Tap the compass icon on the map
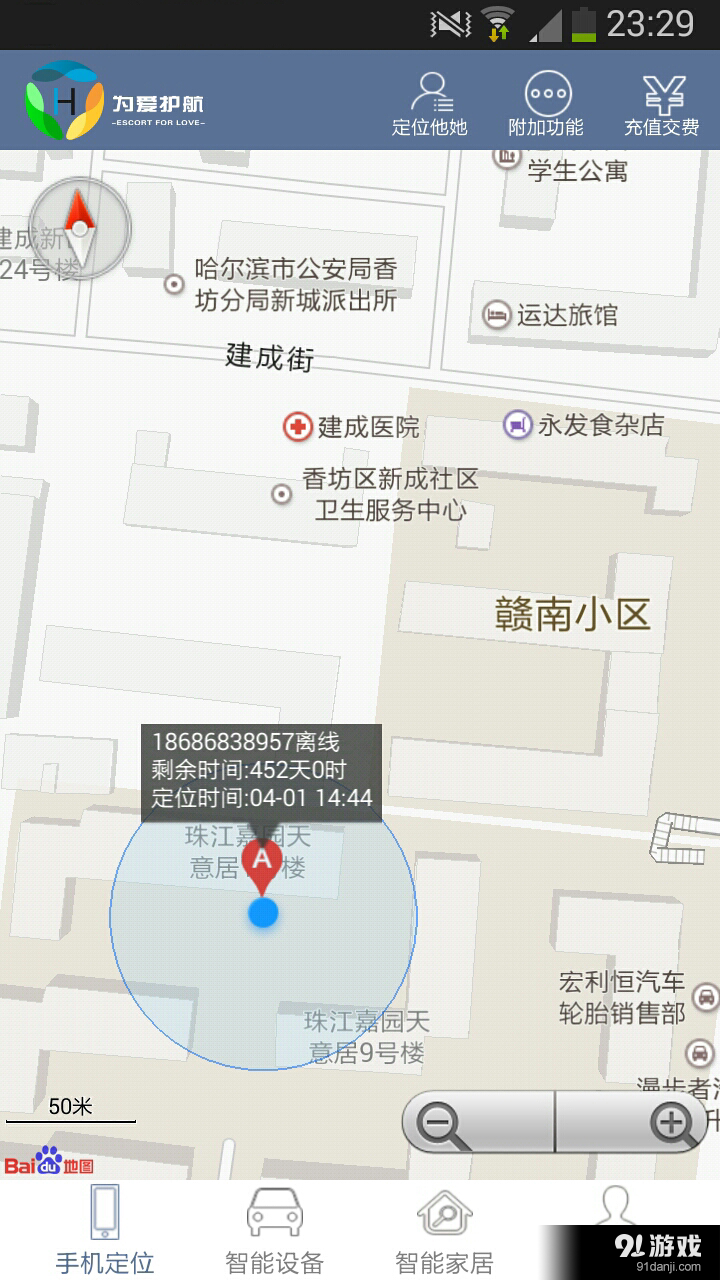The width and height of the screenshot is (720, 1280). pos(78,228)
